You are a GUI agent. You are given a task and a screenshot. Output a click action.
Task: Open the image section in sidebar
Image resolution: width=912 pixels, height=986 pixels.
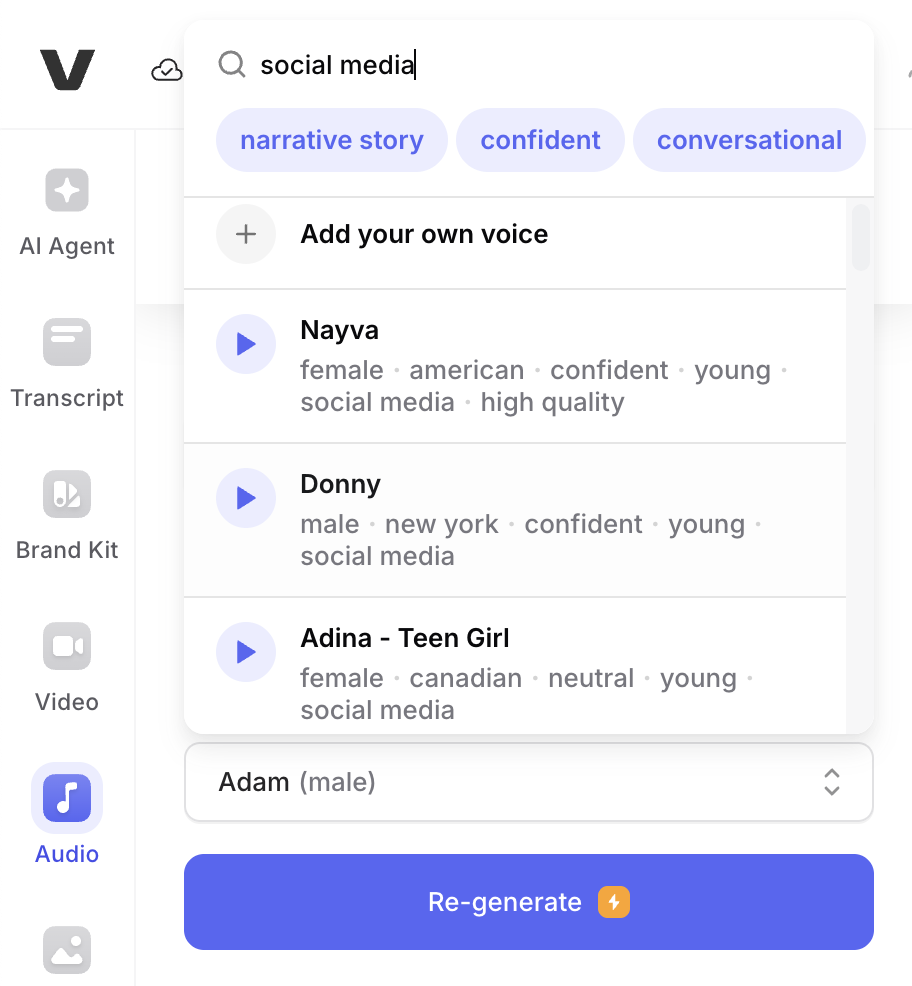[67, 948]
